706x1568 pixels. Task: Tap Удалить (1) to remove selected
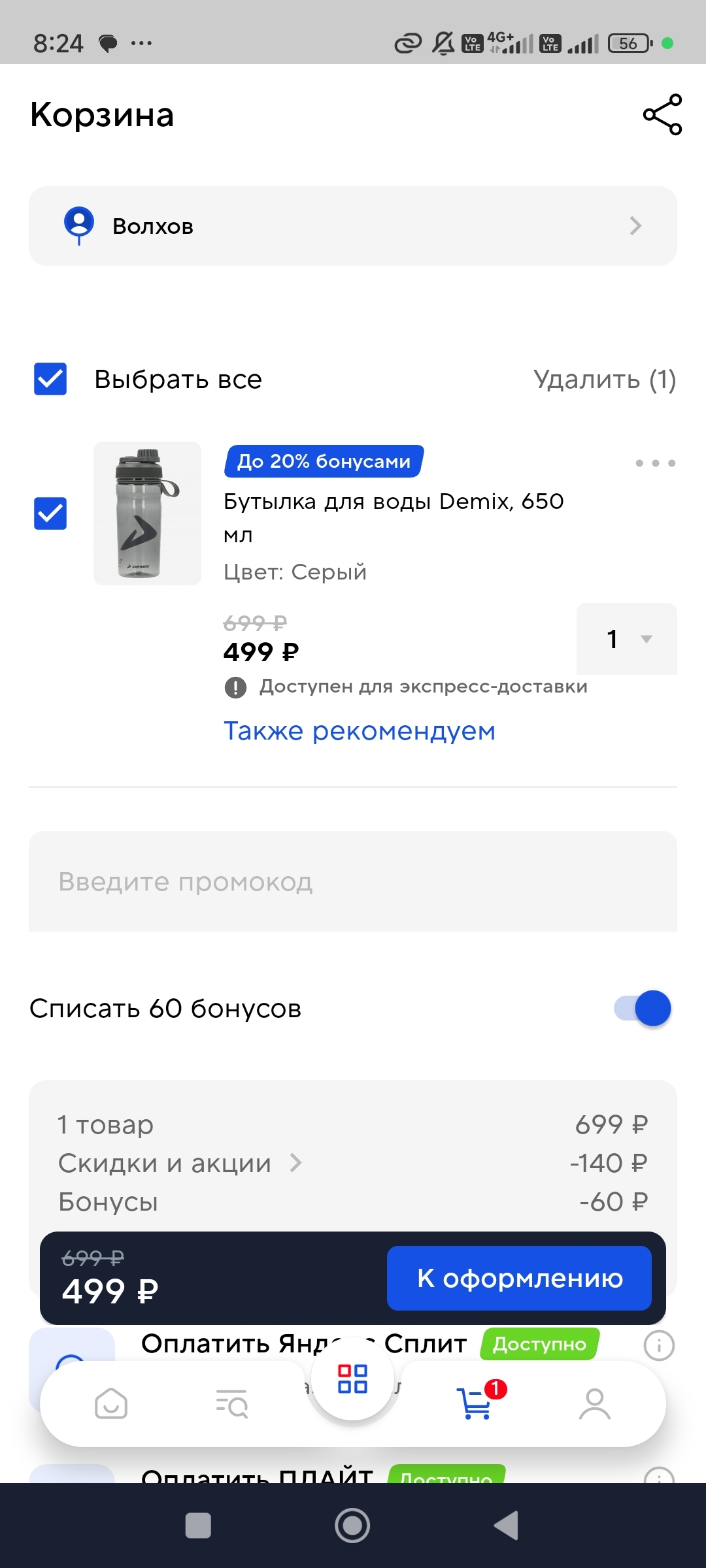coord(604,380)
